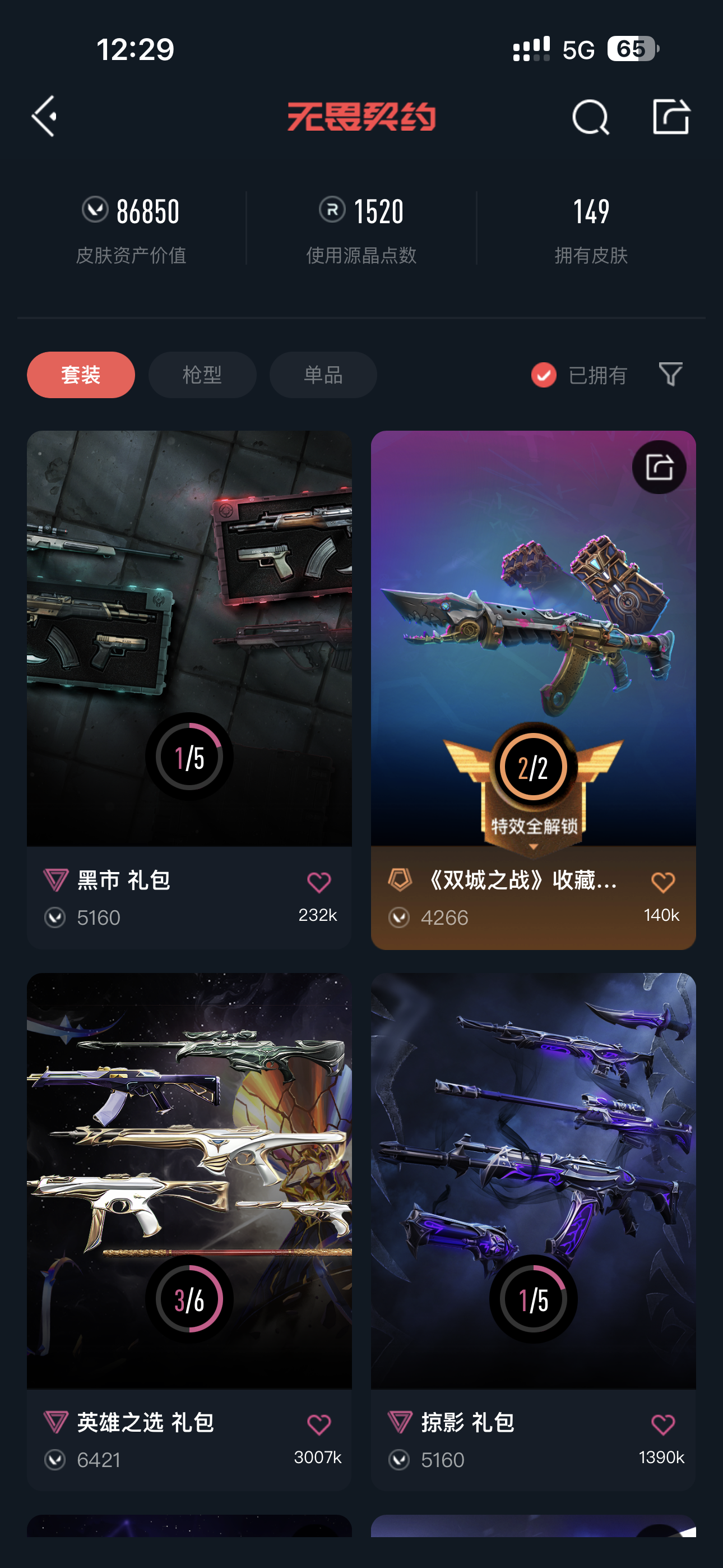Share the 《双城之战》 collection card
Viewport: 723px width, 1568px height.
659,468
